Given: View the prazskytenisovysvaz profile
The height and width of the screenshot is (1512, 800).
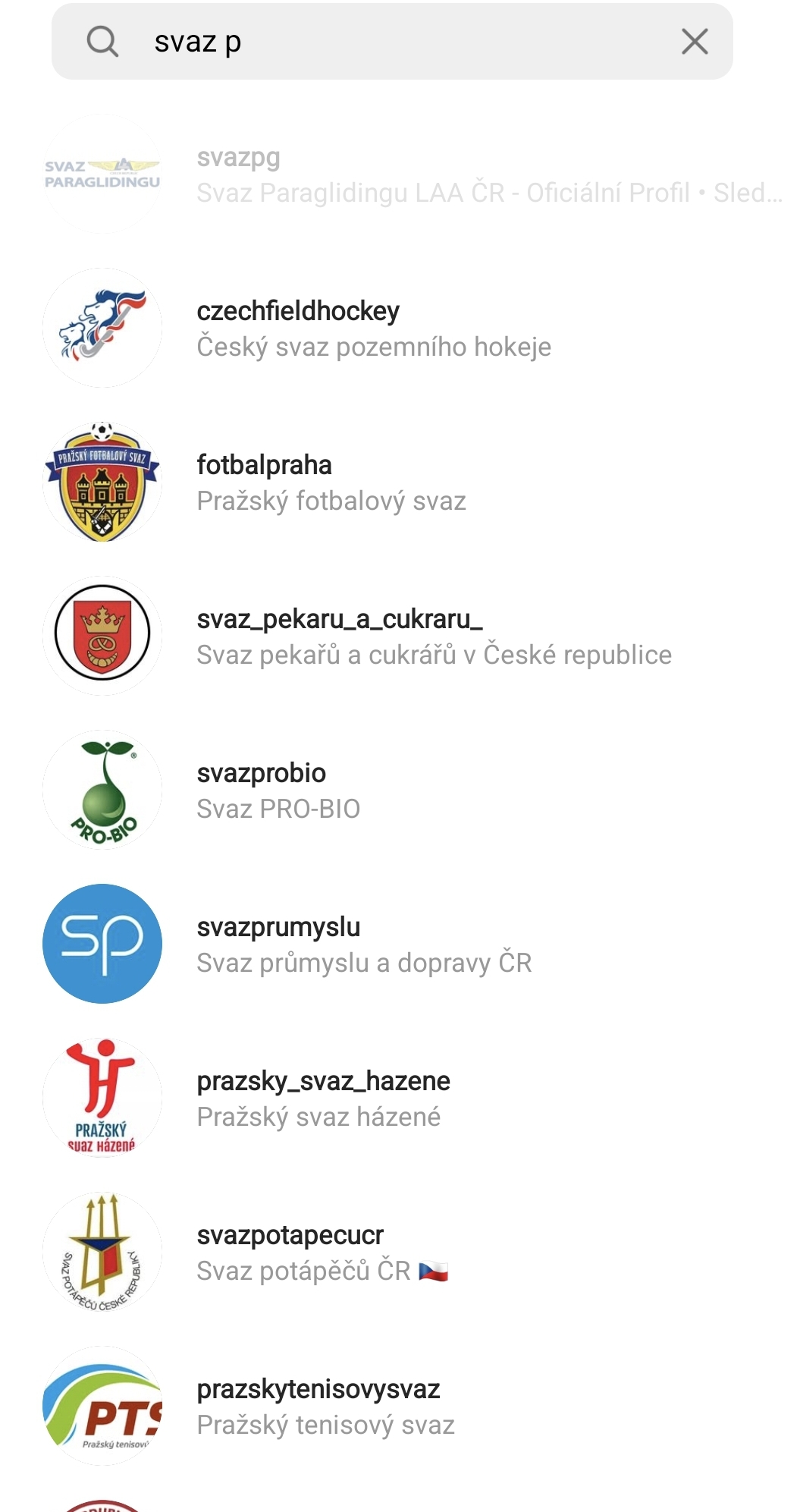Looking at the screenshot, I should pyautogui.click(x=400, y=1407).
